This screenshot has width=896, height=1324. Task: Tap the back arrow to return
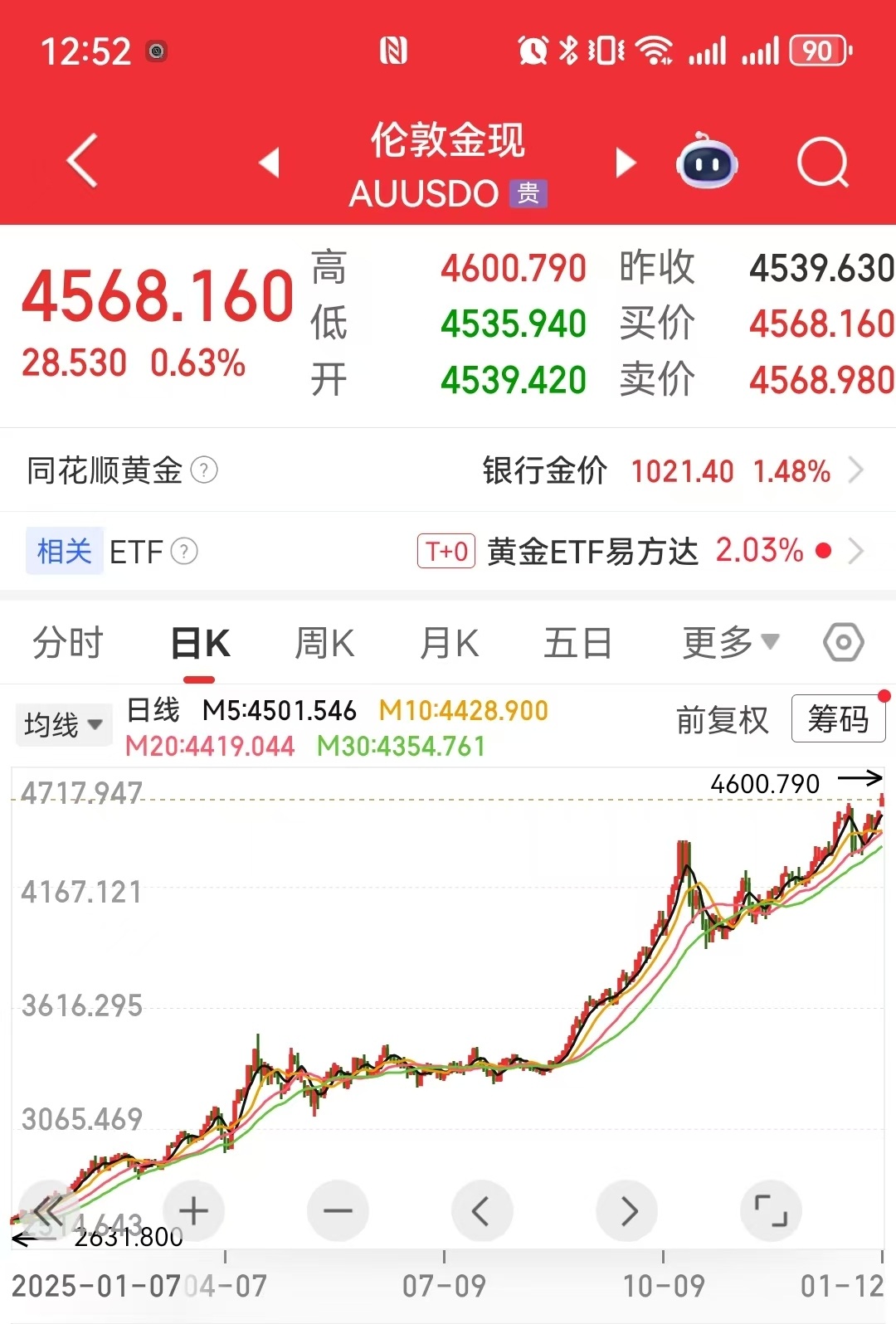tap(80, 162)
